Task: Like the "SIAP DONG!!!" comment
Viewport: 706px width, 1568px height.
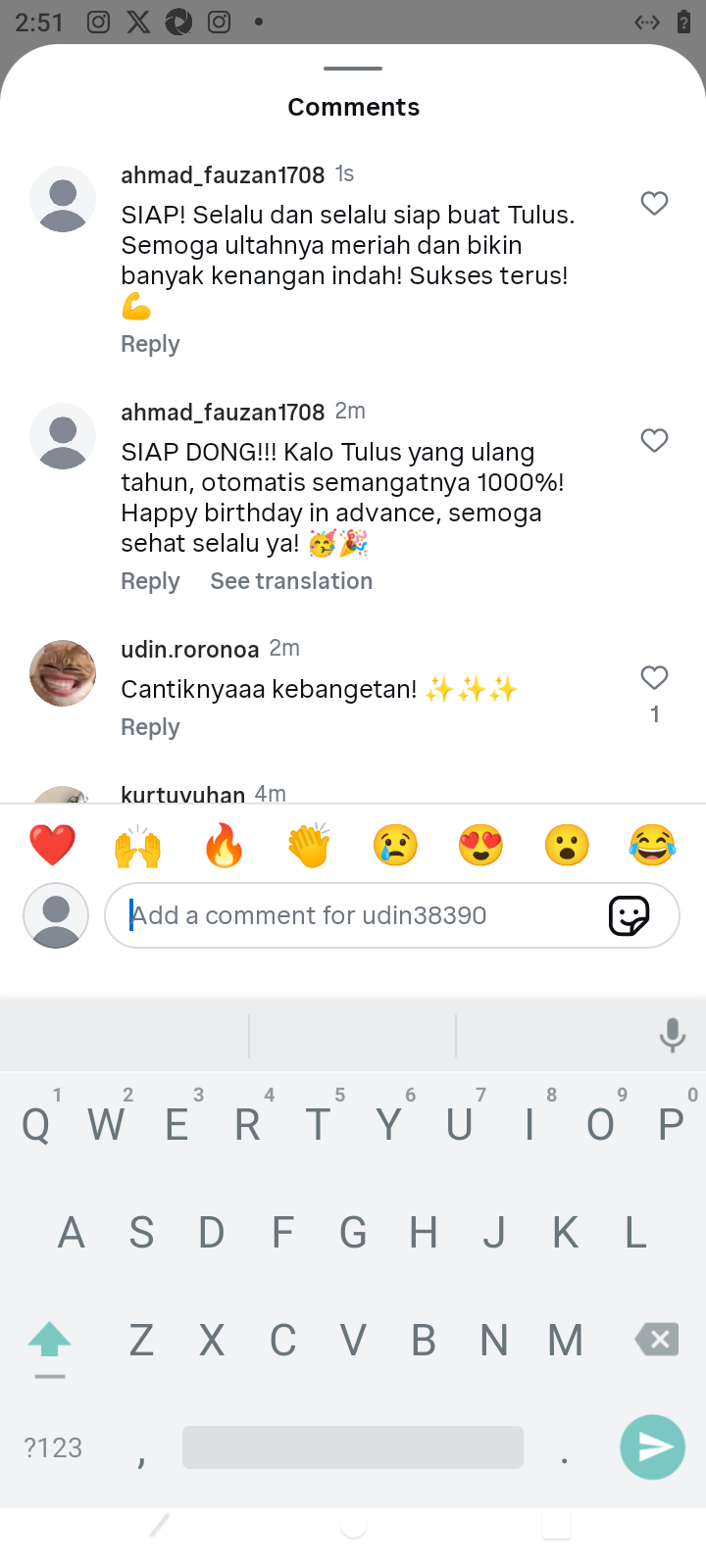Action: pyautogui.click(x=654, y=440)
